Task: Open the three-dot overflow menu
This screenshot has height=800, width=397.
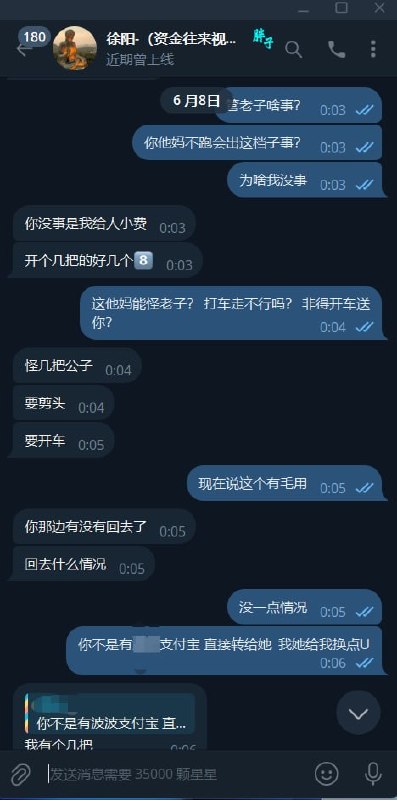Action: [374, 49]
